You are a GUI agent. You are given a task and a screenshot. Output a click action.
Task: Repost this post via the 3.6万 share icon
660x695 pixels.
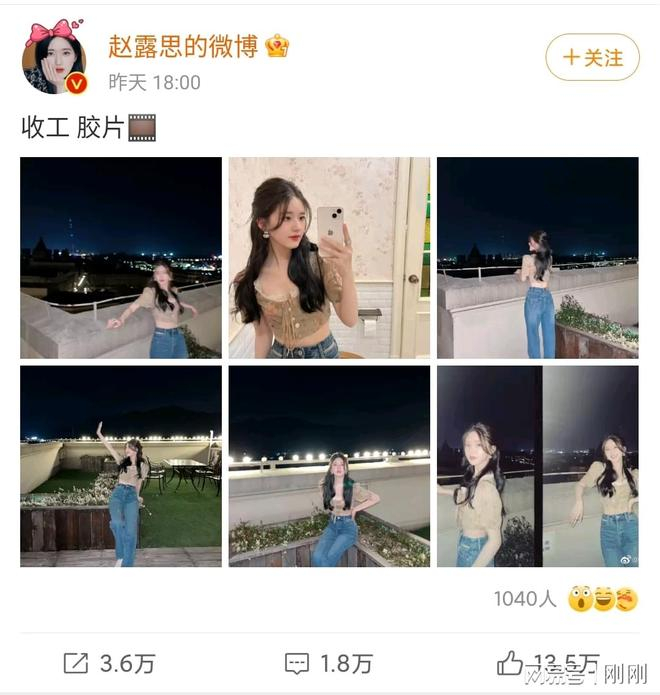[76, 664]
